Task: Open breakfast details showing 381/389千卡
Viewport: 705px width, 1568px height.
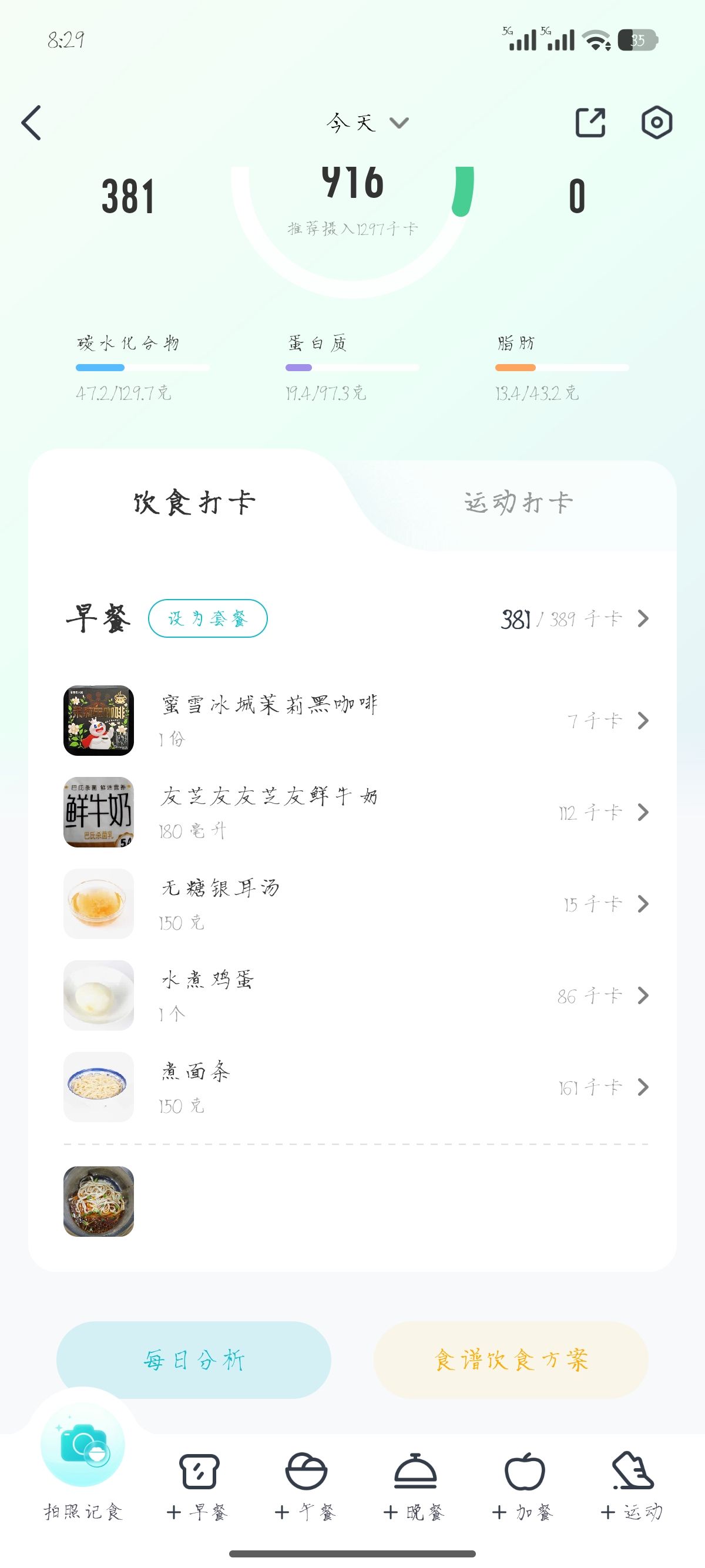Action: (x=574, y=619)
